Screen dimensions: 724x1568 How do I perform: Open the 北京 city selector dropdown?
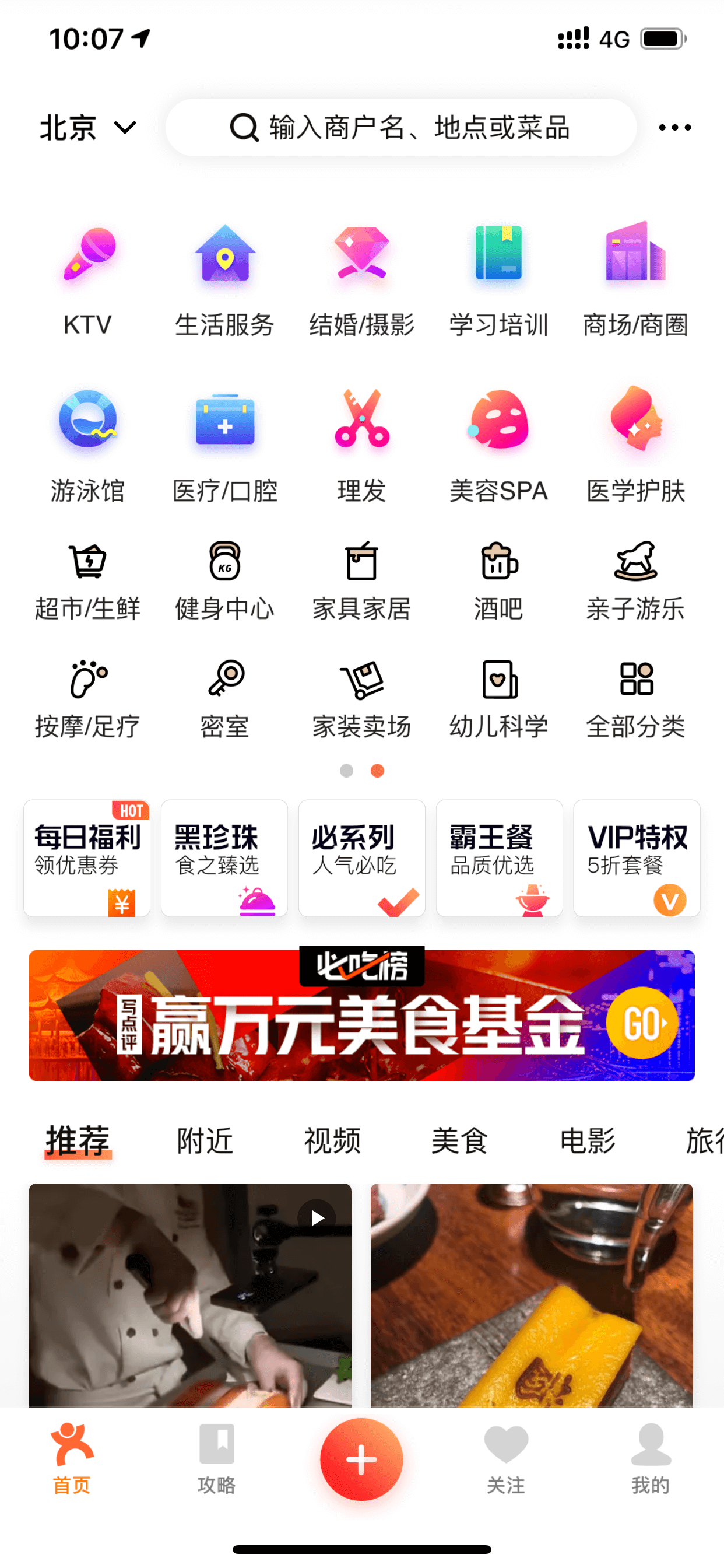(x=87, y=128)
